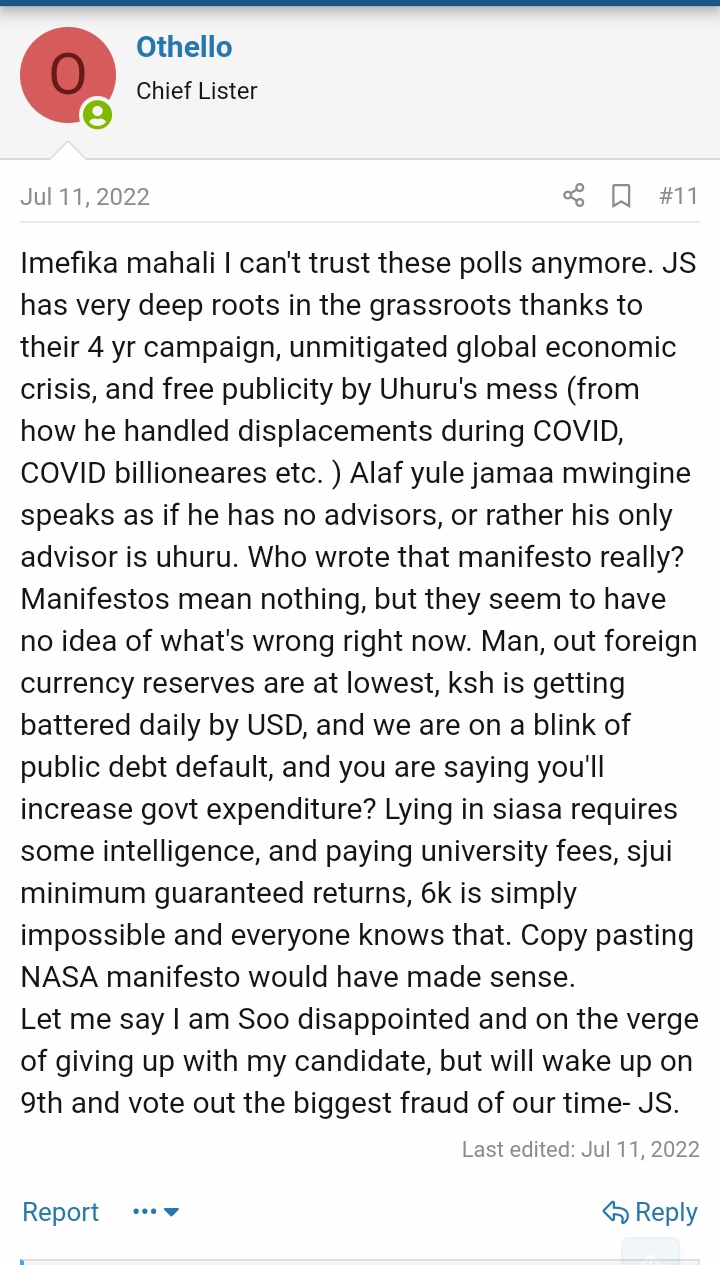Image resolution: width=720 pixels, height=1265 pixels.
Task: Reply to Othello's post
Action: pos(650,1212)
